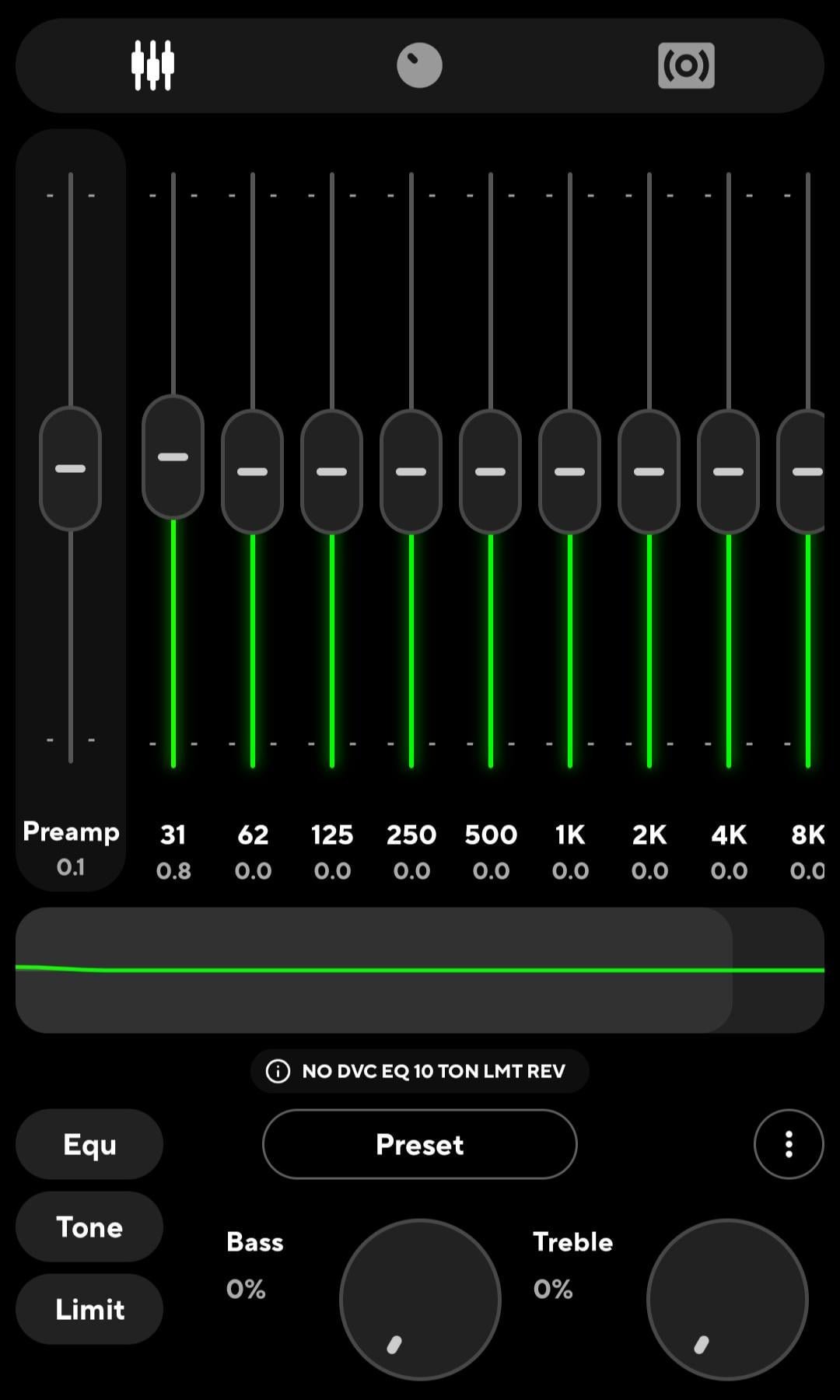840x1400 pixels.
Task: Tap the 8K band slider
Action: click(804, 471)
